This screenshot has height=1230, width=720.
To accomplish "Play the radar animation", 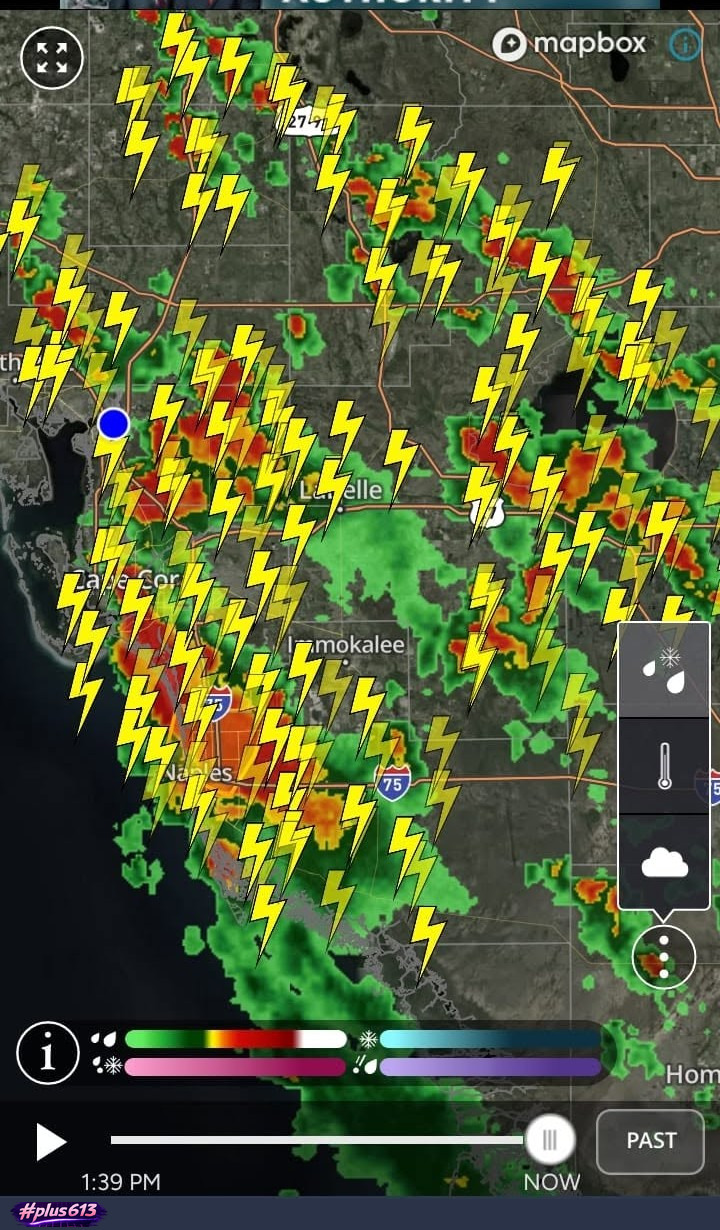I will 51,1141.
